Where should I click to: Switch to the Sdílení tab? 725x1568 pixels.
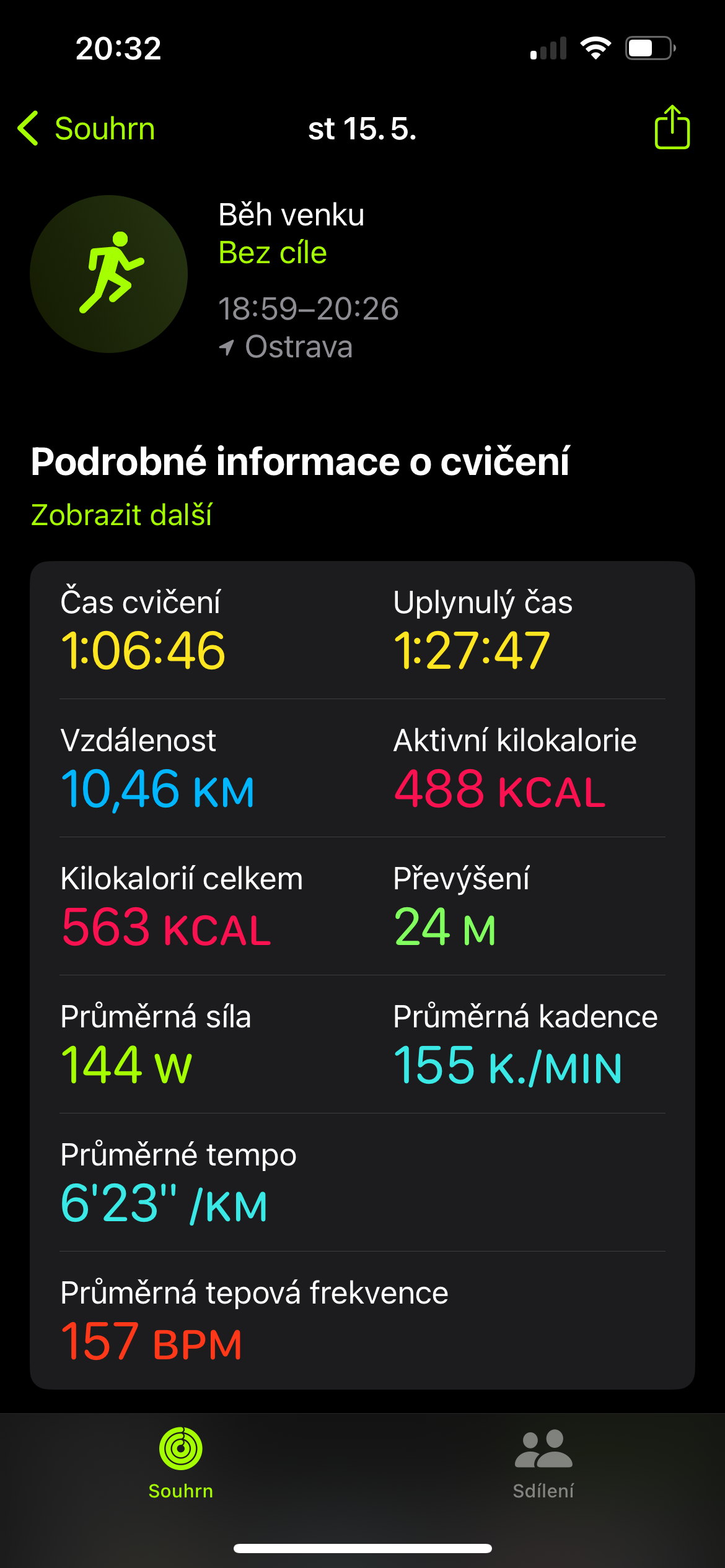(543, 1464)
